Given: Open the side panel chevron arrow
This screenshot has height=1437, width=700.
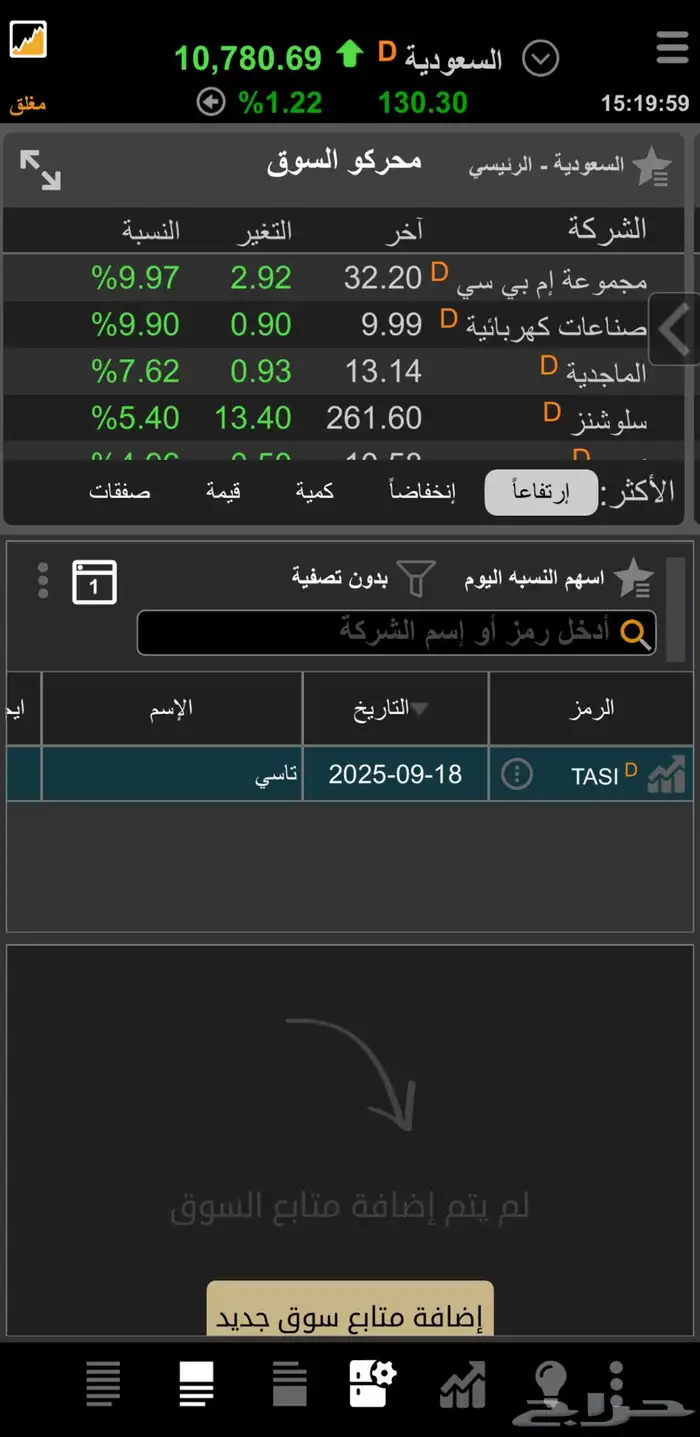Looking at the screenshot, I should (675, 329).
